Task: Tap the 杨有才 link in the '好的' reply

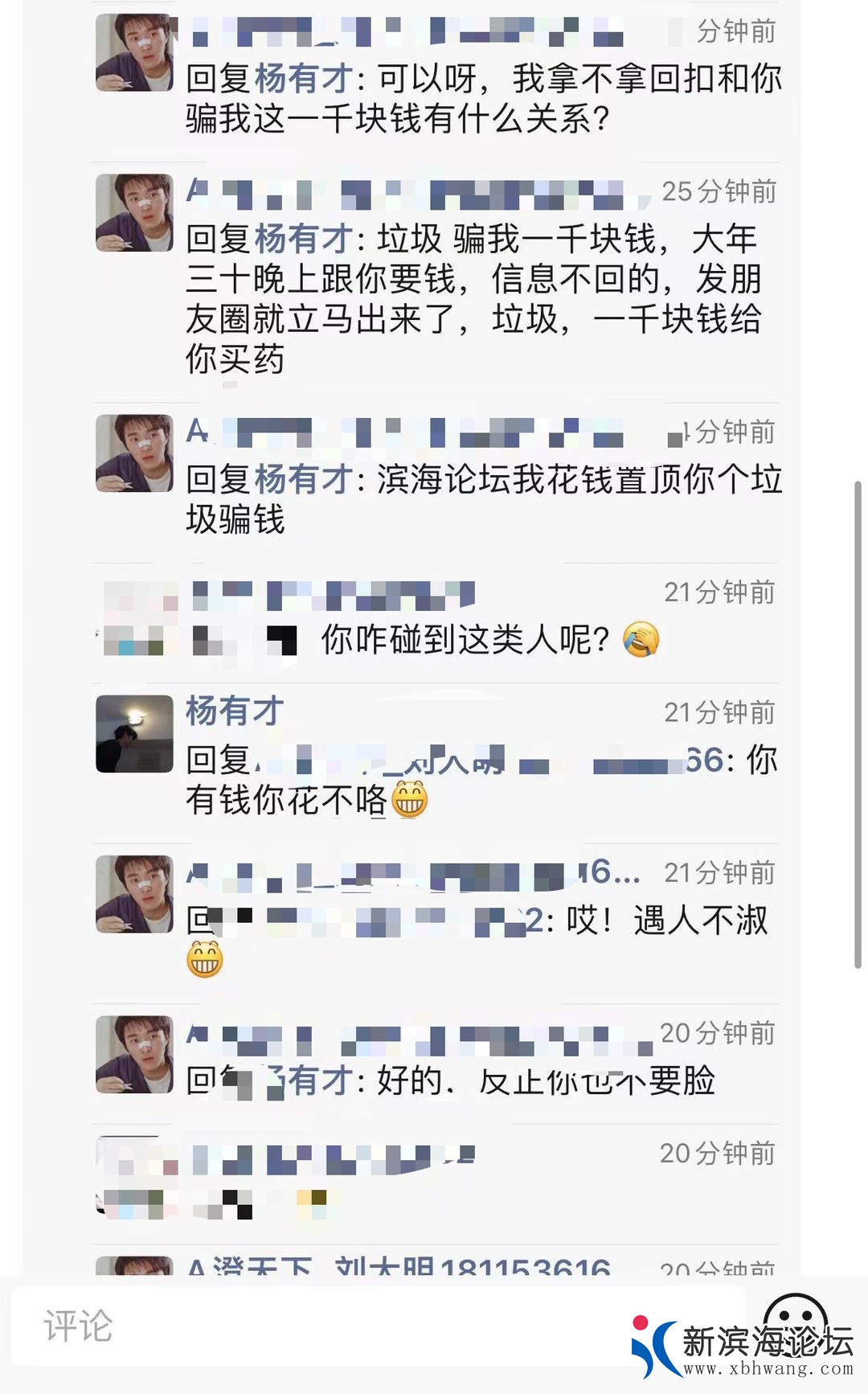Action: pos(320,1080)
